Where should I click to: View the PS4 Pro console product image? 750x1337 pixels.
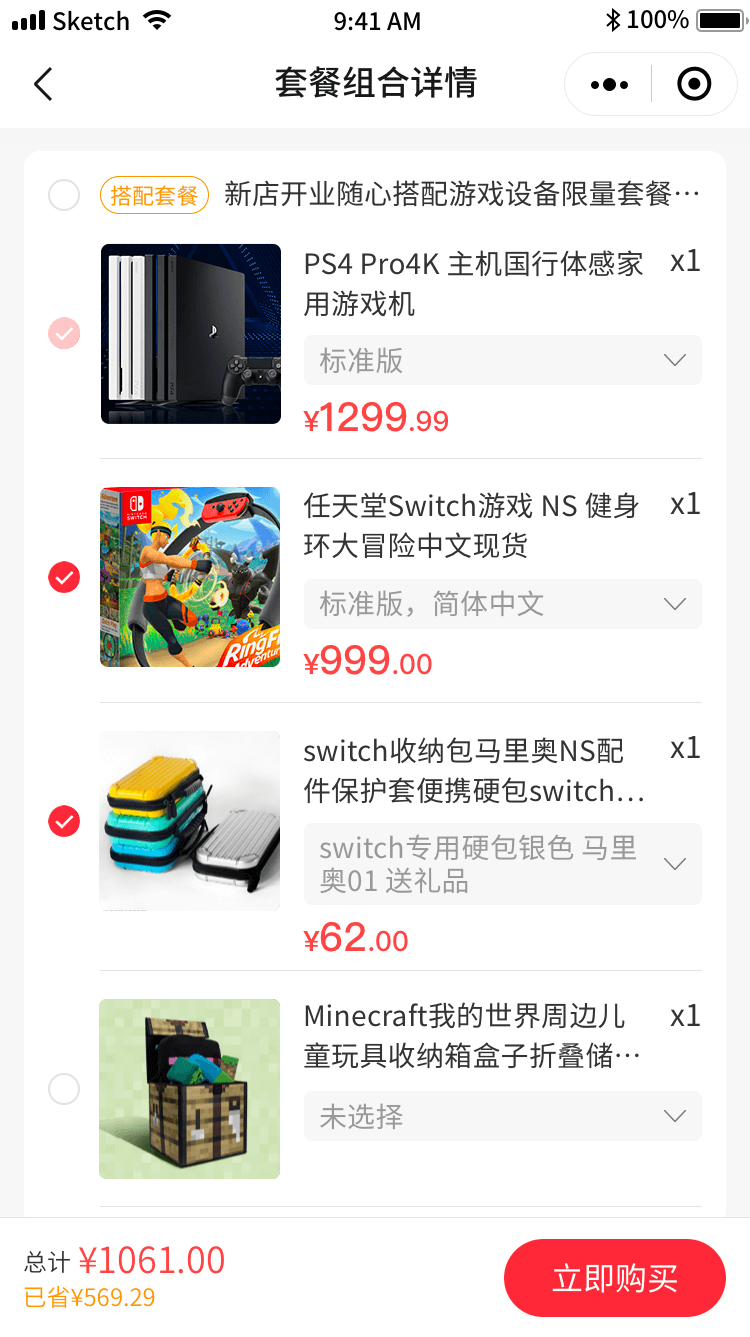tap(191, 334)
